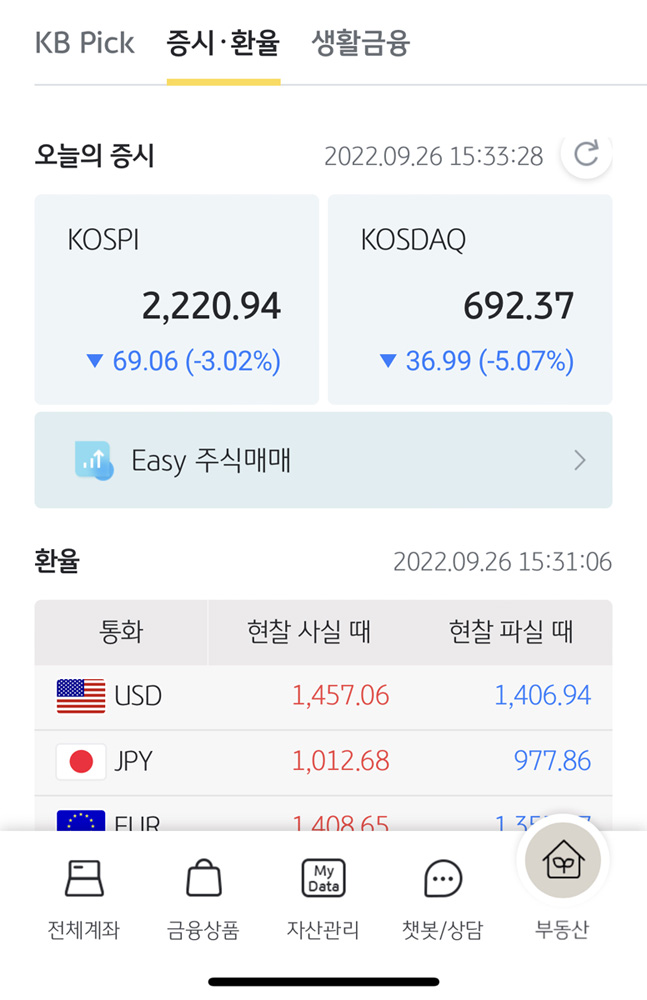Go to 전체계좌 all accounts
This screenshot has height=1000, width=647.
click(x=84, y=897)
